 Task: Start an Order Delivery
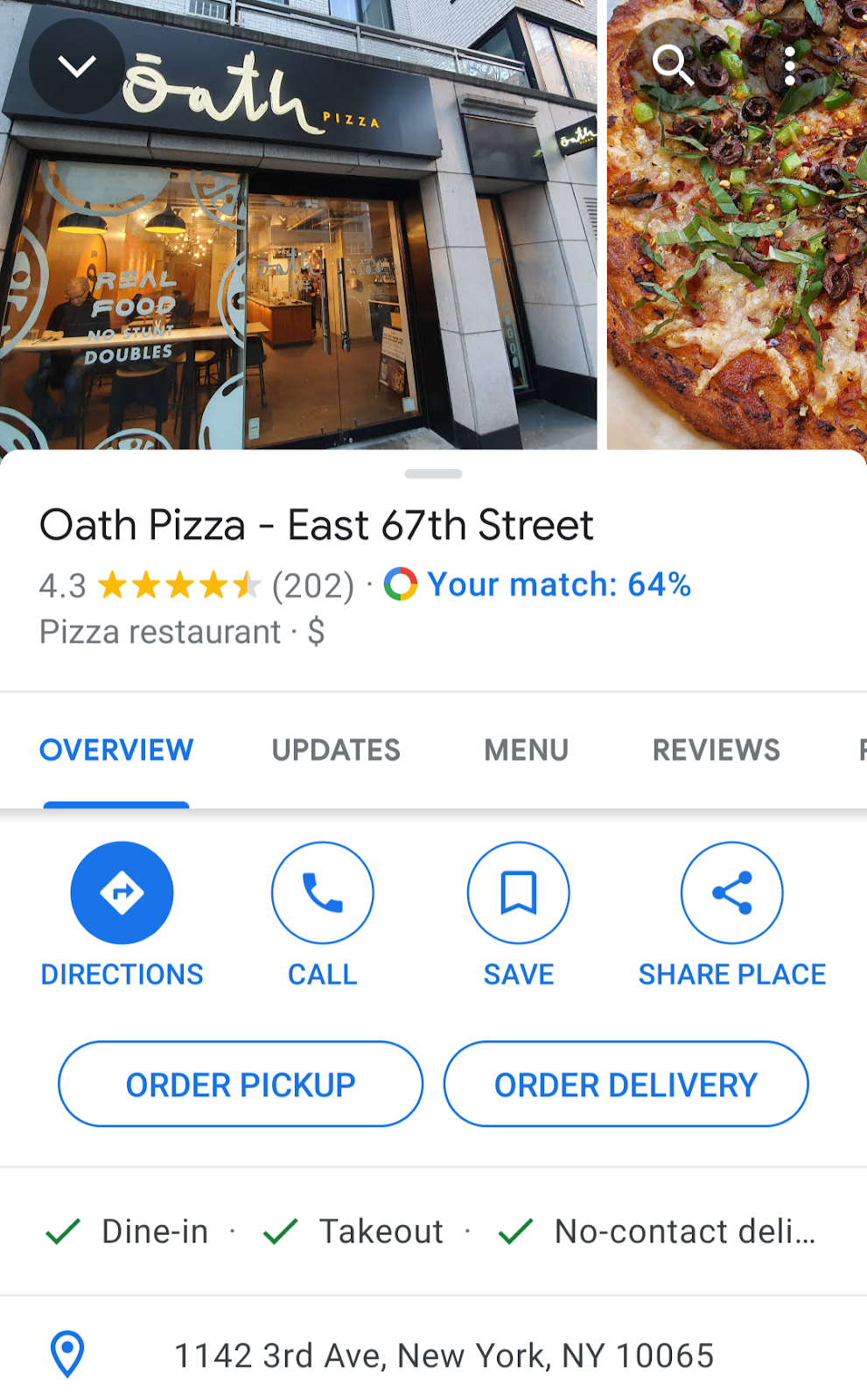(x=626, y=1084)
